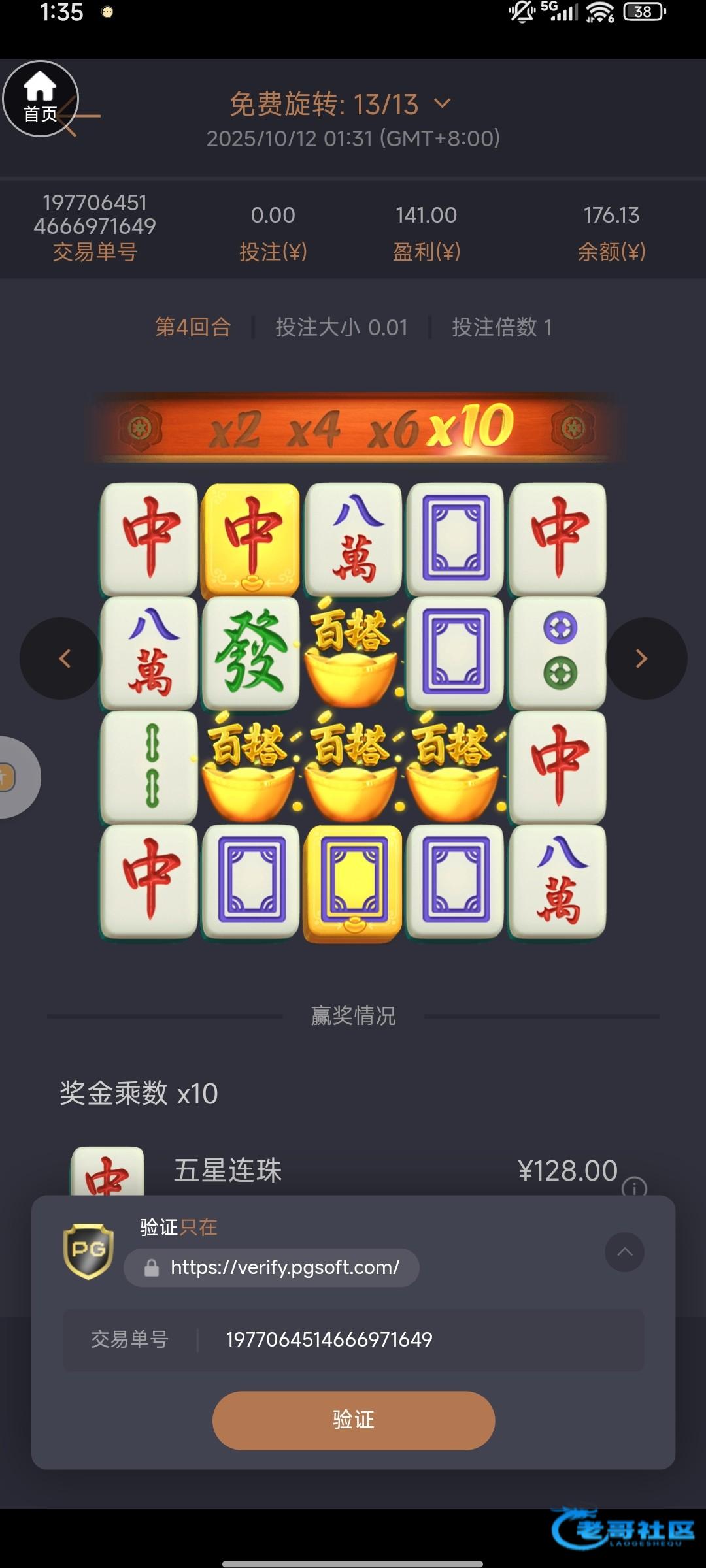Tap the 首页 home button
This screenshot has height=1568, width=706.
(x=41, y=99)
